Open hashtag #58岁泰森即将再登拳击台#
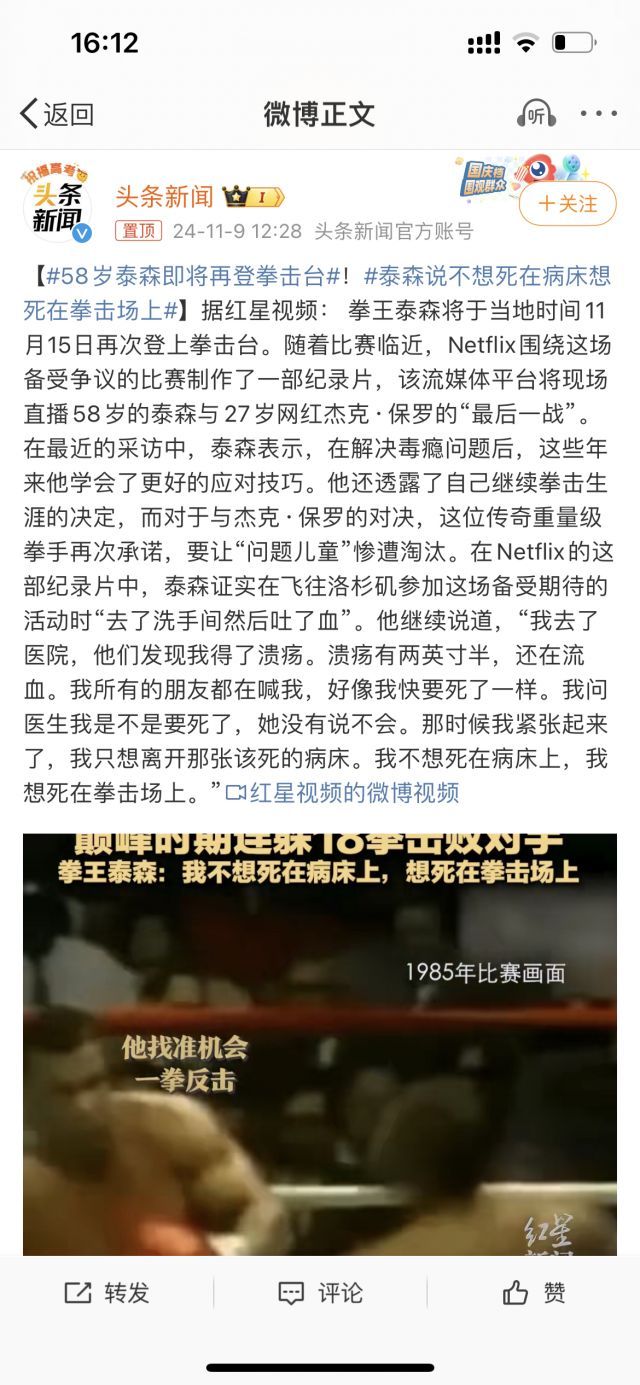This screenshot has height=1385, width=640. click(x=192, y=277)
